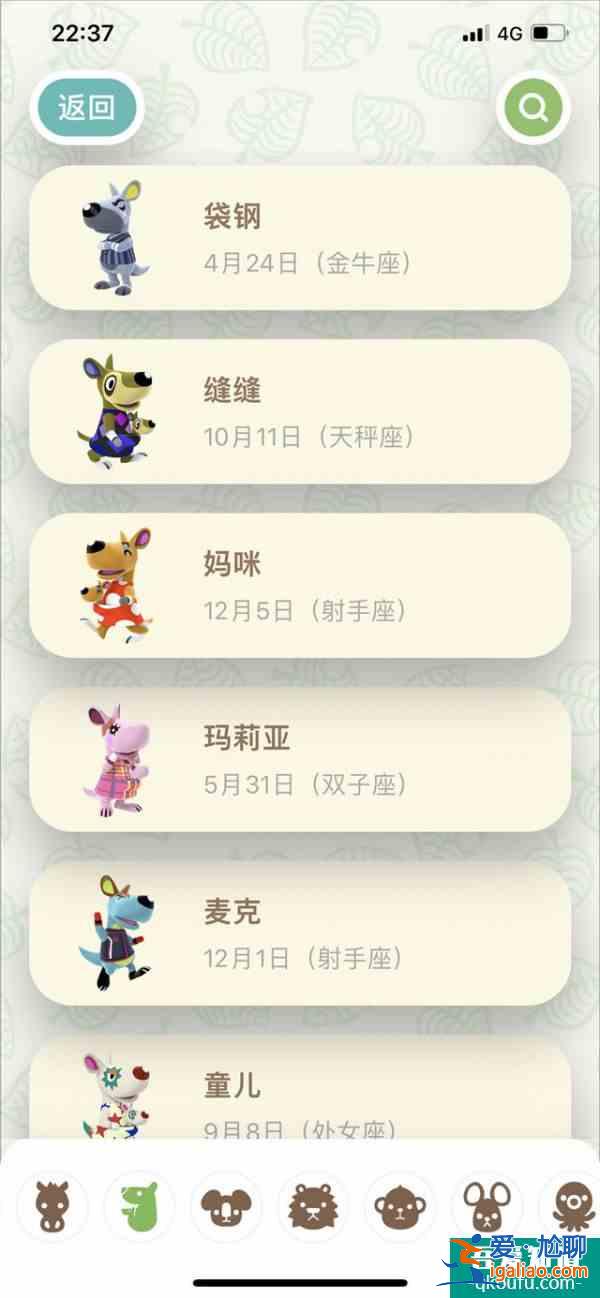The width and height of the screenshot is (600, 1298).
Task: Choose the lion species filter
Action: point(313,1207)
